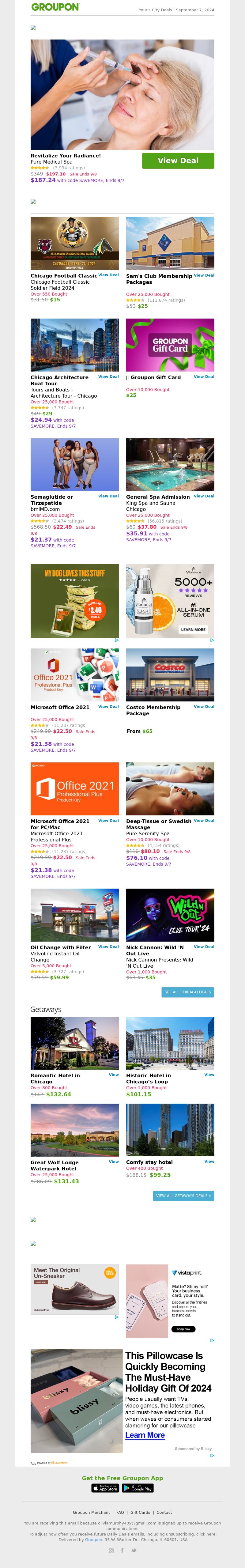View the Deep-Tissue or Swedish Massage deal
This screenshot has height=1568, width=245.
click(204, 821)
